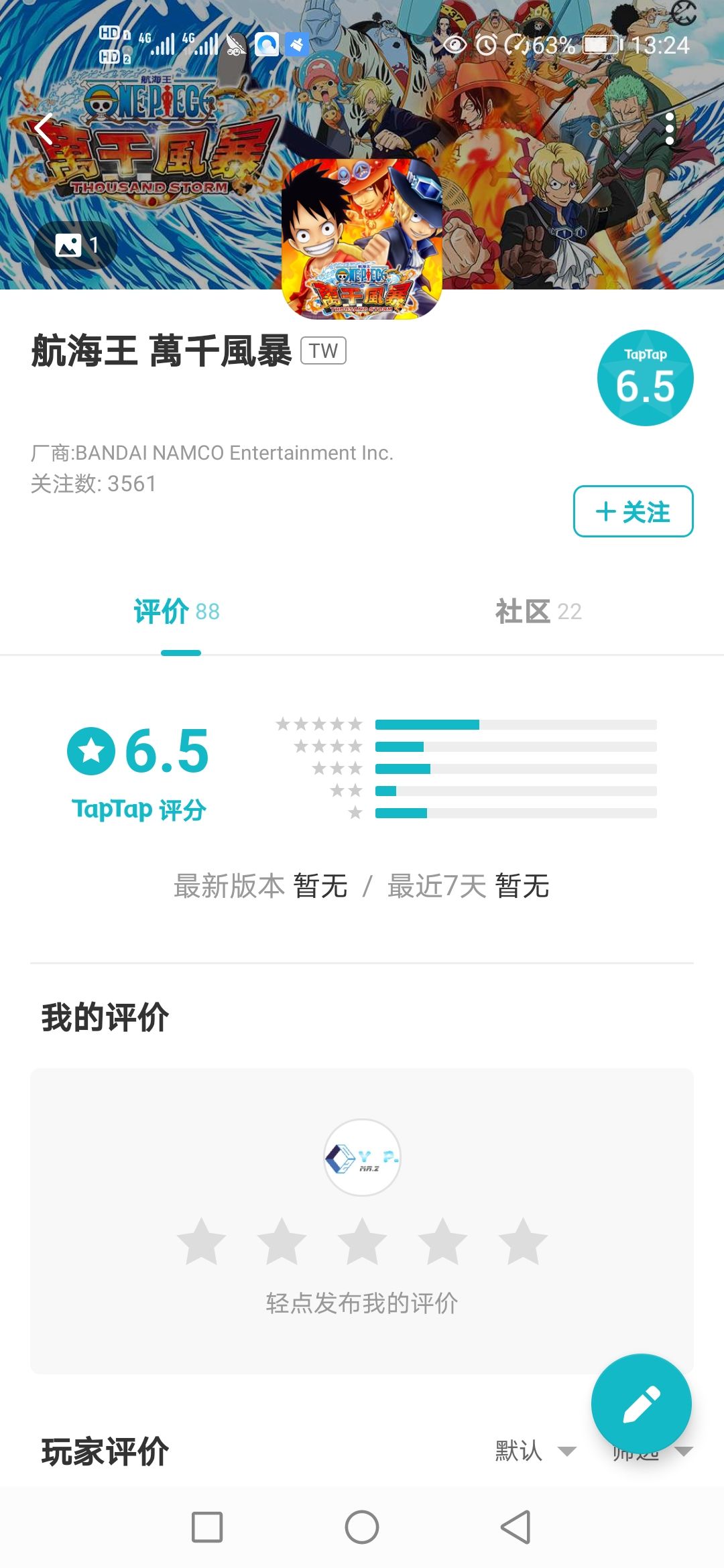Open the three-dot overflow menu
The image size is (724, 1568).
click(669, 129)
